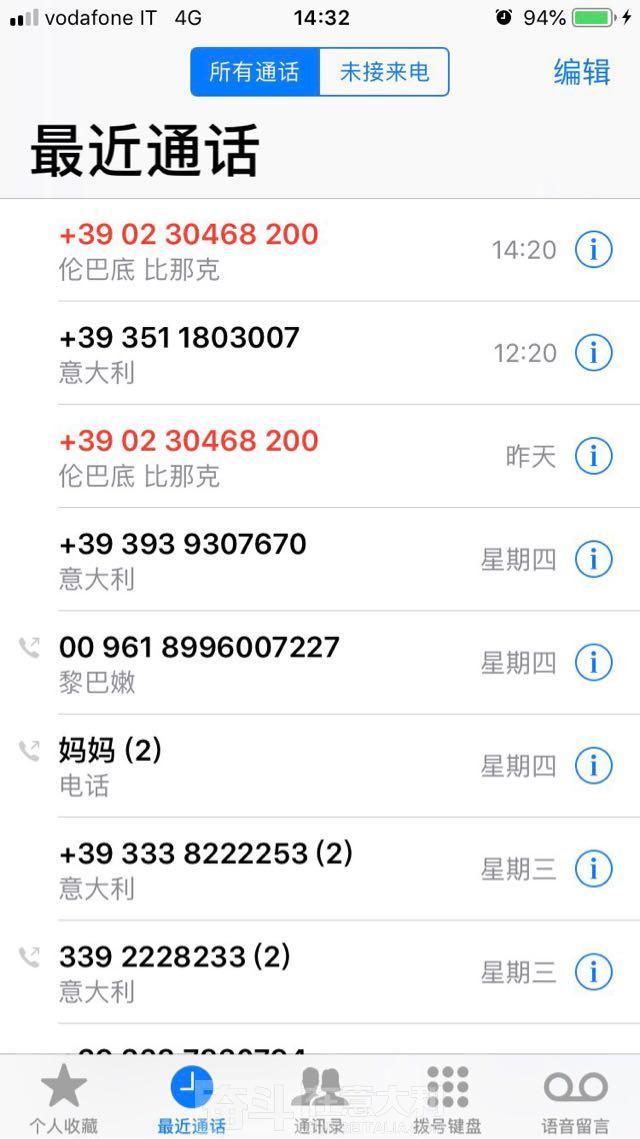640x1139 pixels.
Task: Show info for the 12:20 call
Action: pyautogui.click(x=594, y=353)
